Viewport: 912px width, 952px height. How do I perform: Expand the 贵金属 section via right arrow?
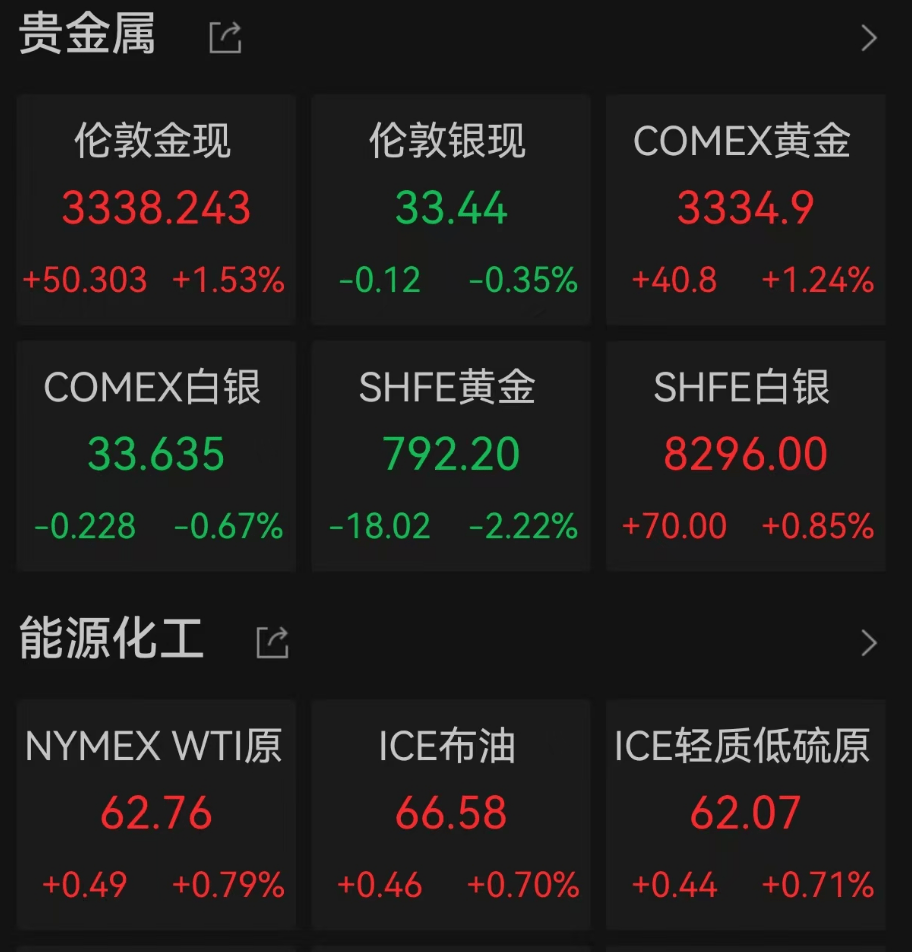pyautogui.click(x=869, y=37)
